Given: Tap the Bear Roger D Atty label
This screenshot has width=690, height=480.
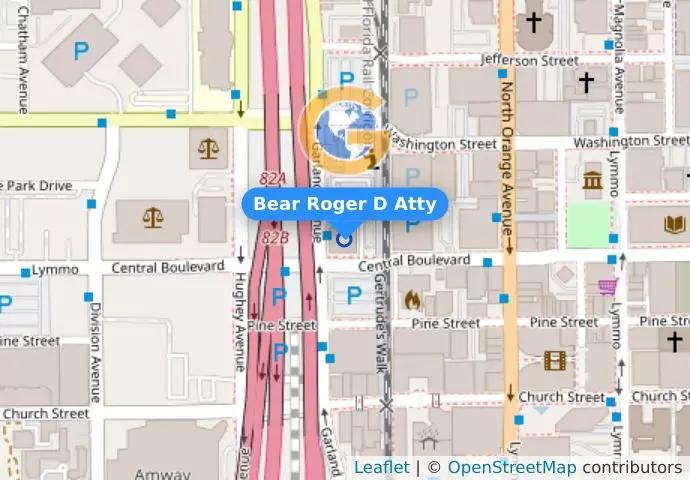Looking at the screenshot, I should pos(345,205).
